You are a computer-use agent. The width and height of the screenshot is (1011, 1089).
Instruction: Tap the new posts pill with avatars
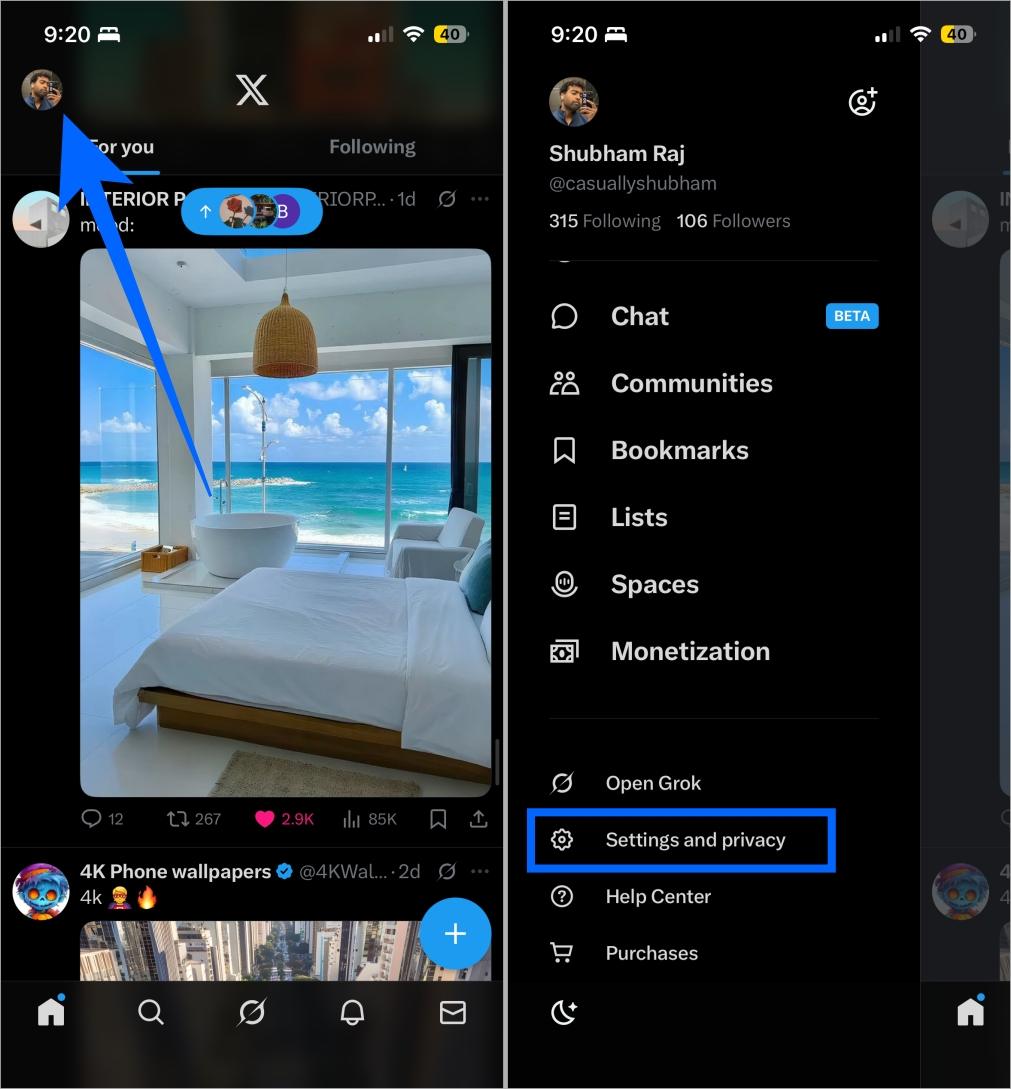(x=251, y=211)
